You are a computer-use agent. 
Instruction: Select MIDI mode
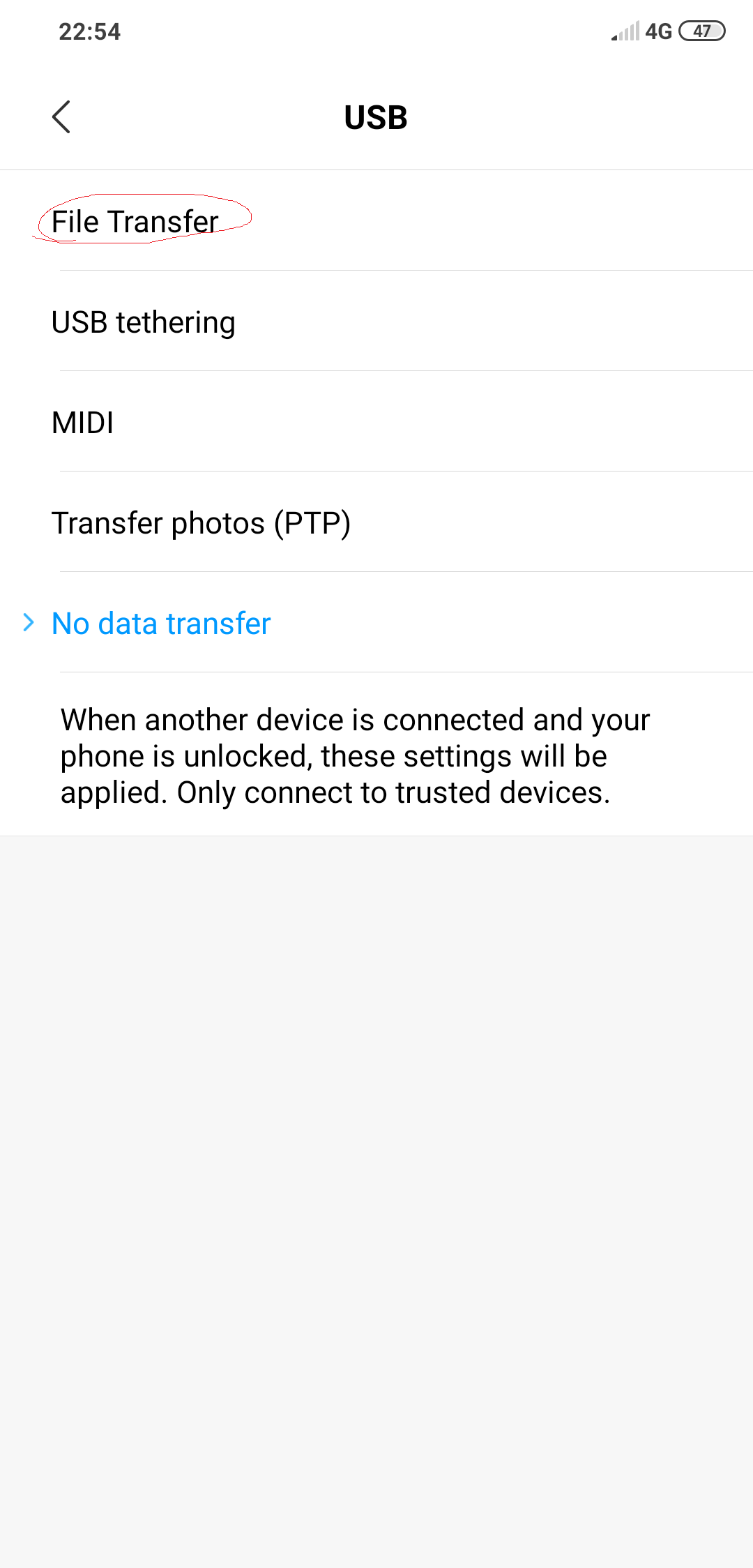[83, 423]
